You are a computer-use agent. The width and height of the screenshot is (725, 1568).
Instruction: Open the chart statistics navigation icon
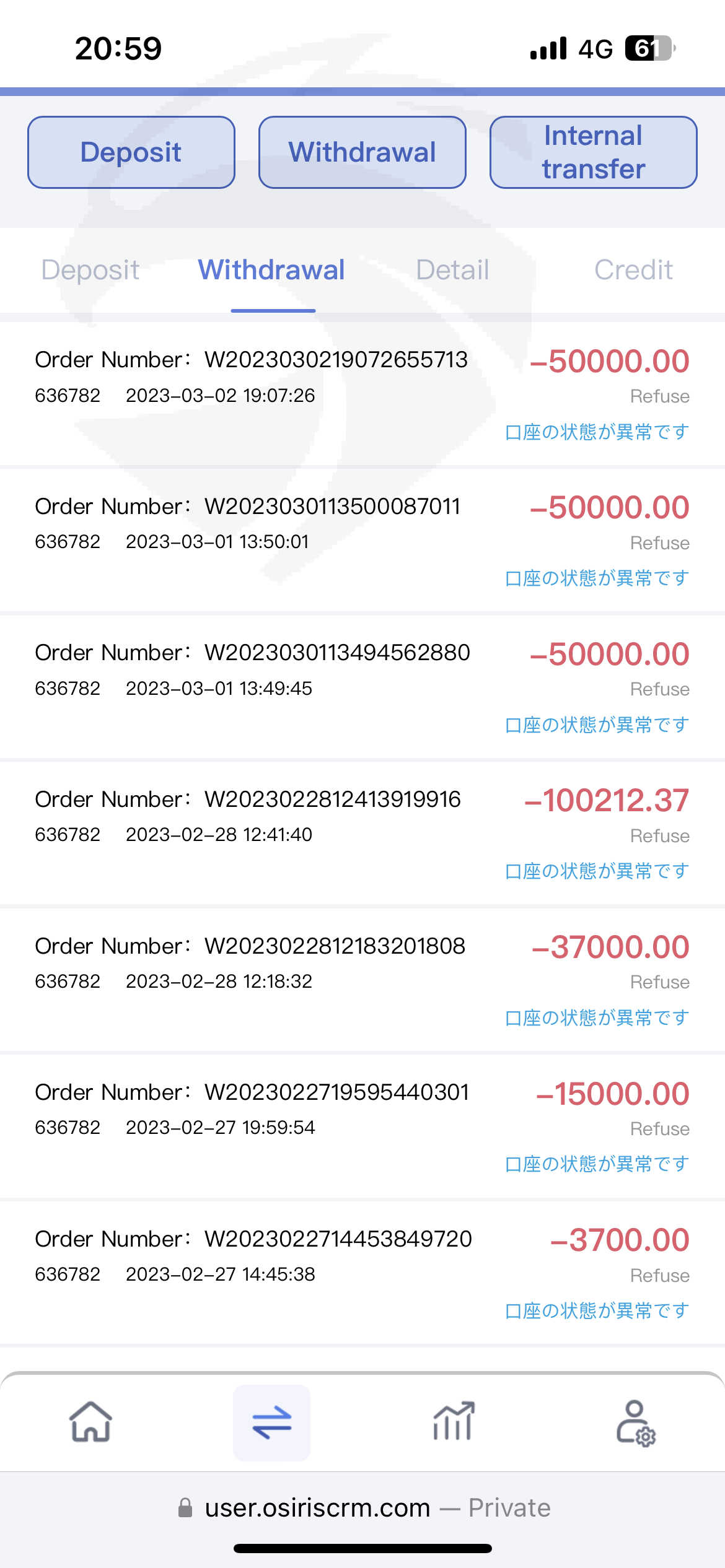[x=452, y=1422]
